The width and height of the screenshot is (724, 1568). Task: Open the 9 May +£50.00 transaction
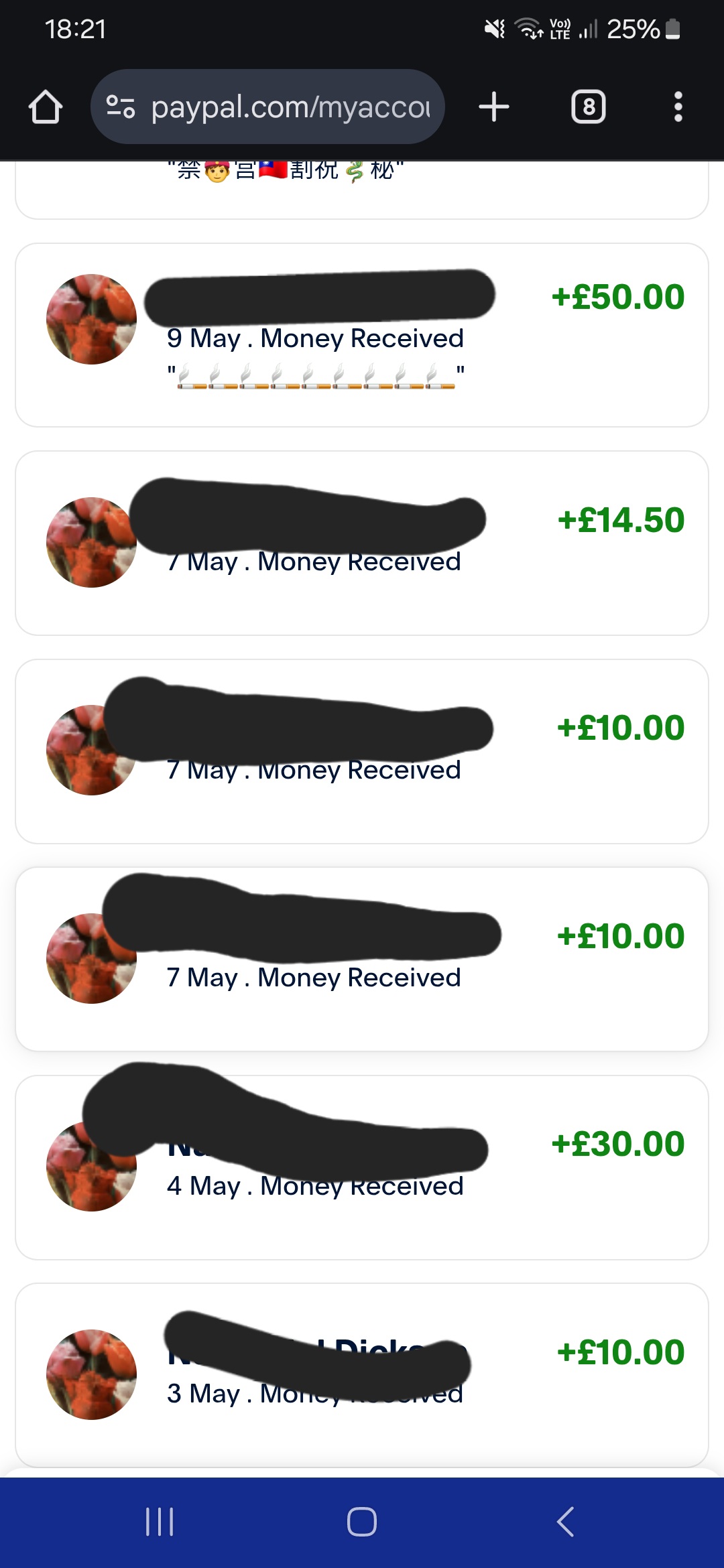pyautogui.click(x=362, y=335)
